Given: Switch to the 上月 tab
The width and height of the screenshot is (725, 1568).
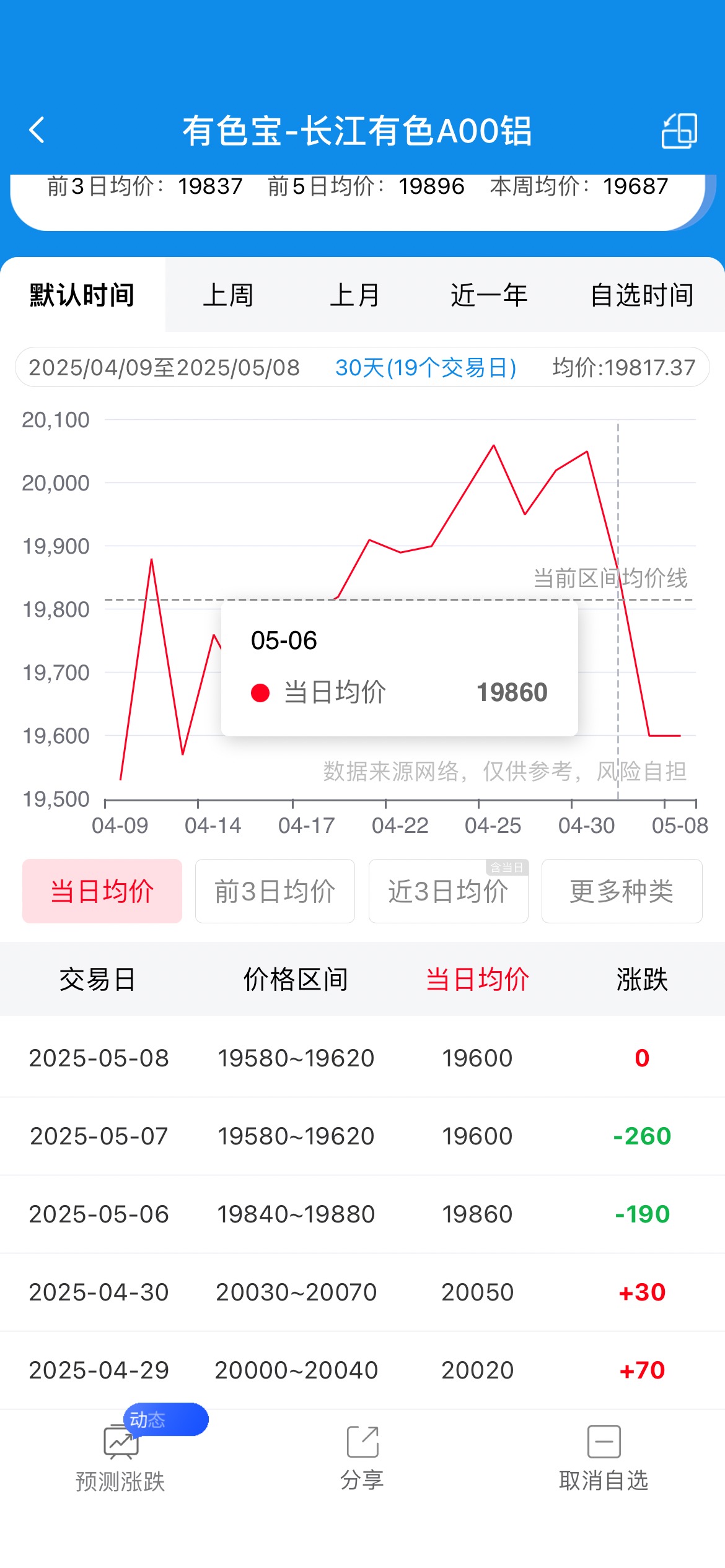Looking at the screenshot, I should [x=354, y=295].
